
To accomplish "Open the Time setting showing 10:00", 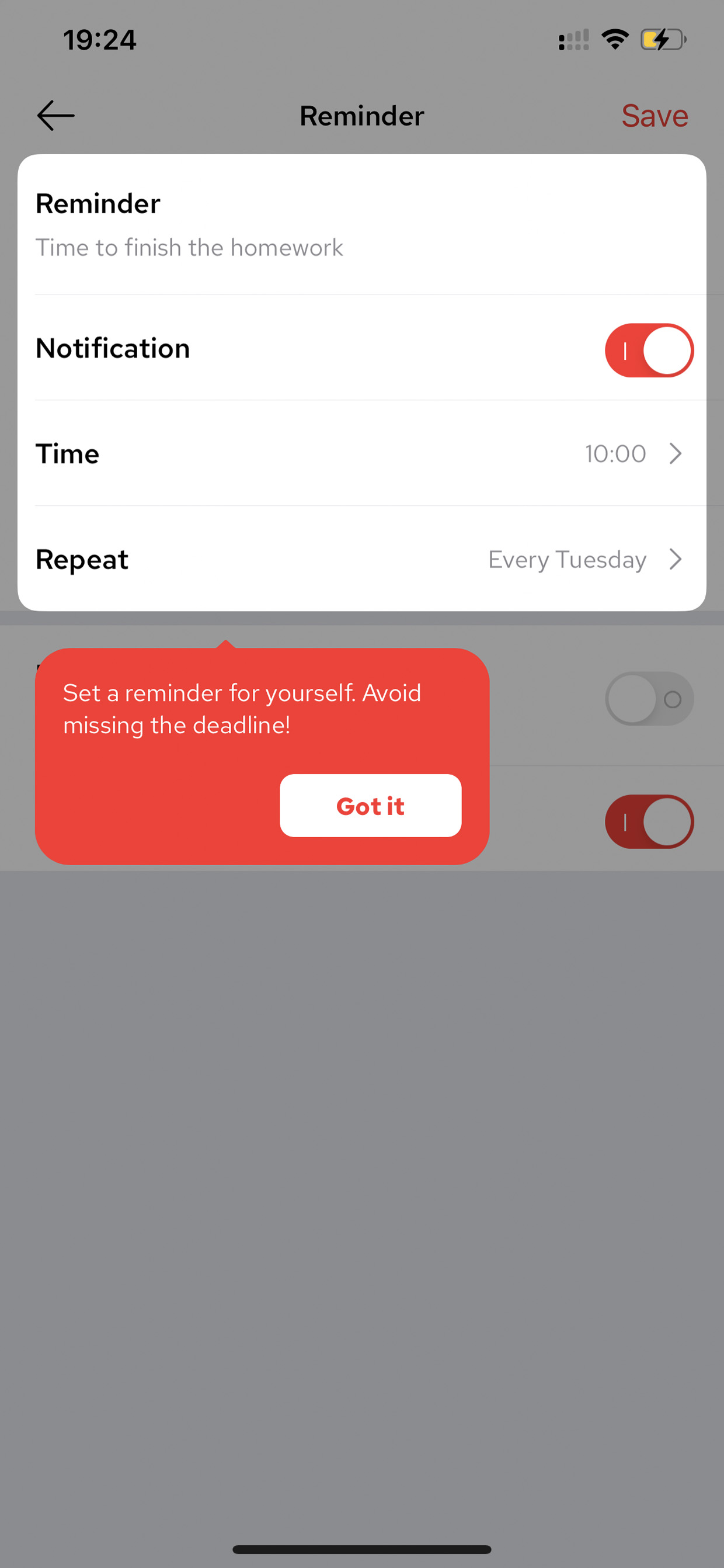I will point(362,453).
